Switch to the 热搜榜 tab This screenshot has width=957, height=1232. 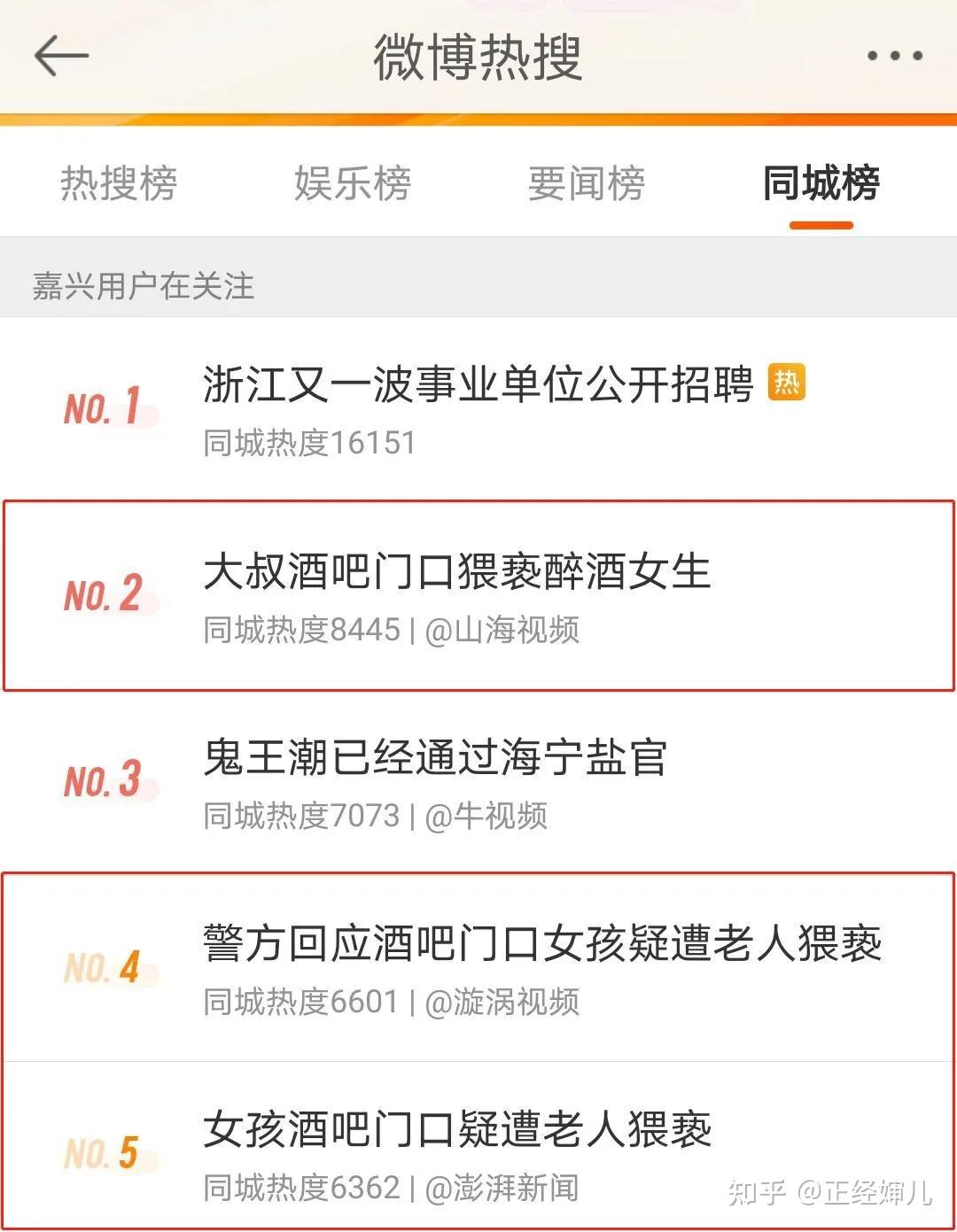click(x=119, y=183)
